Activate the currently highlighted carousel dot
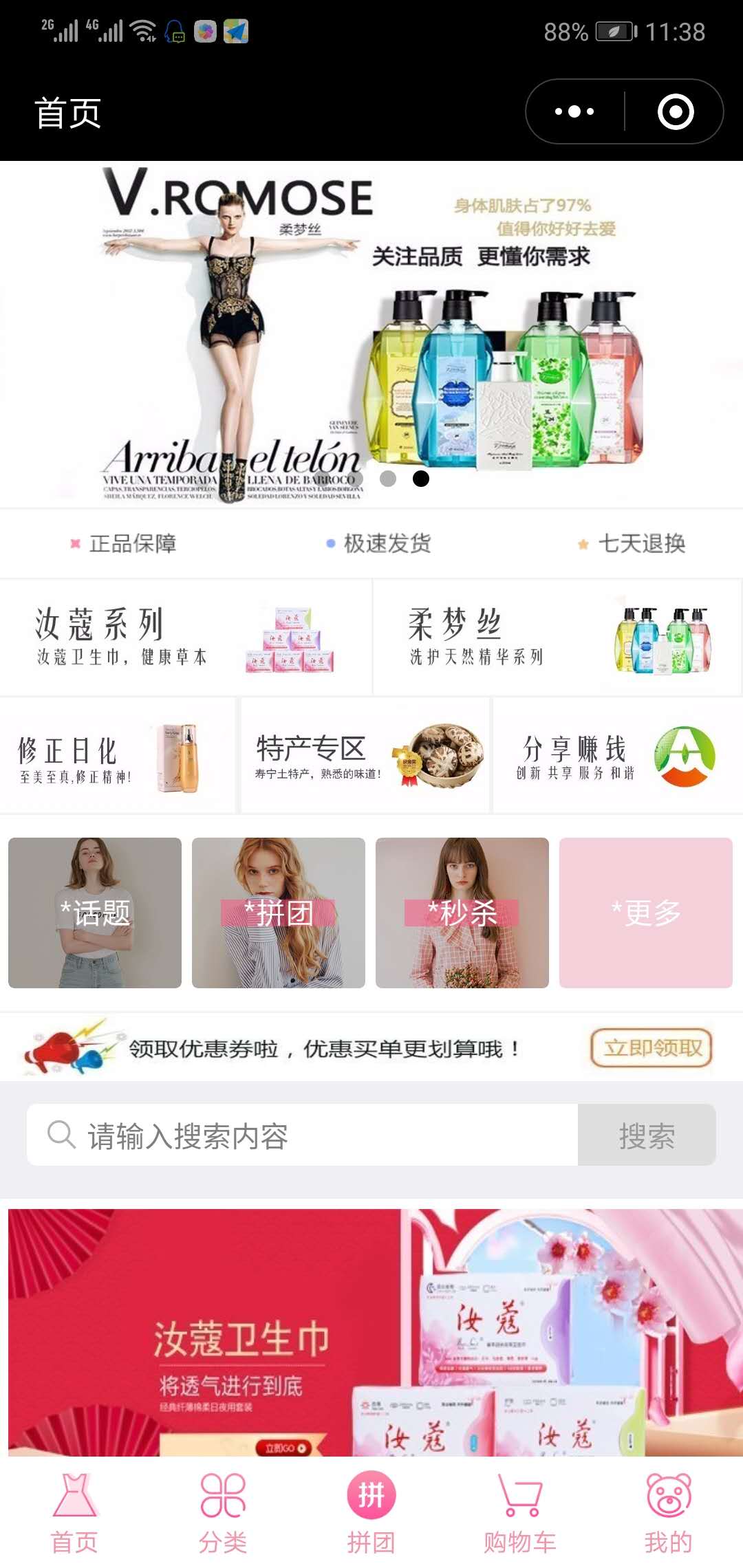Image resolution: width=743 pixels, height=1568 pixels. click(x=421, y=479)
